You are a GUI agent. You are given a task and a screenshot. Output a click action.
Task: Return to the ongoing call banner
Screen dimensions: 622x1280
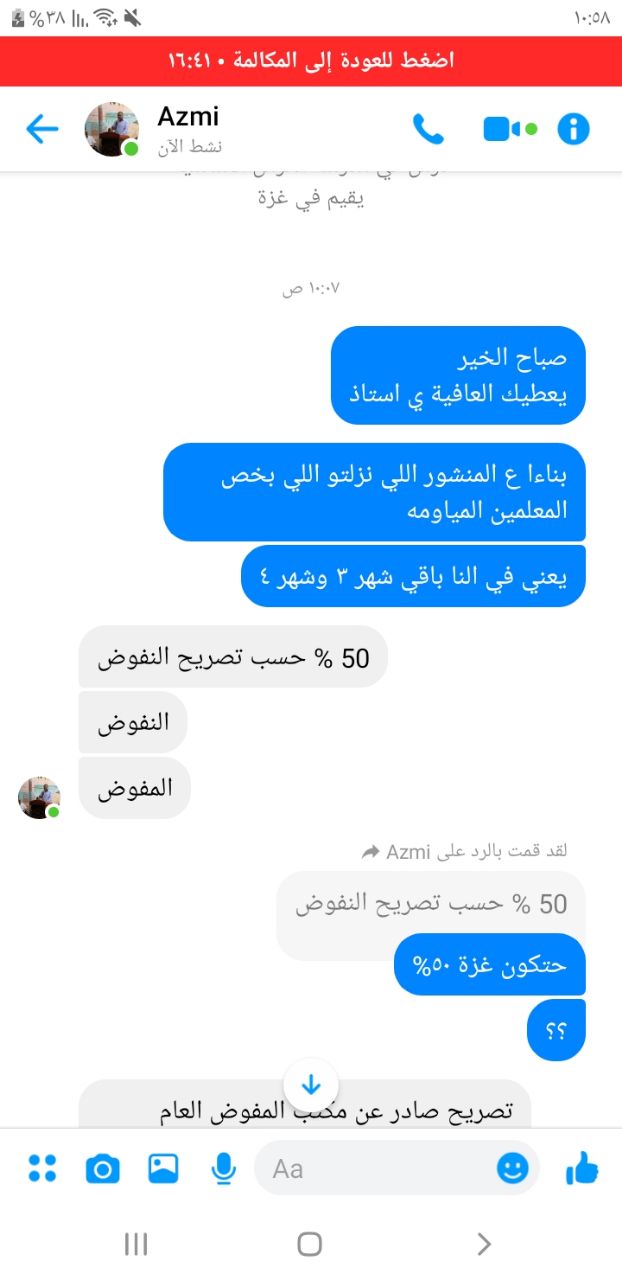(x=311, y=61)
